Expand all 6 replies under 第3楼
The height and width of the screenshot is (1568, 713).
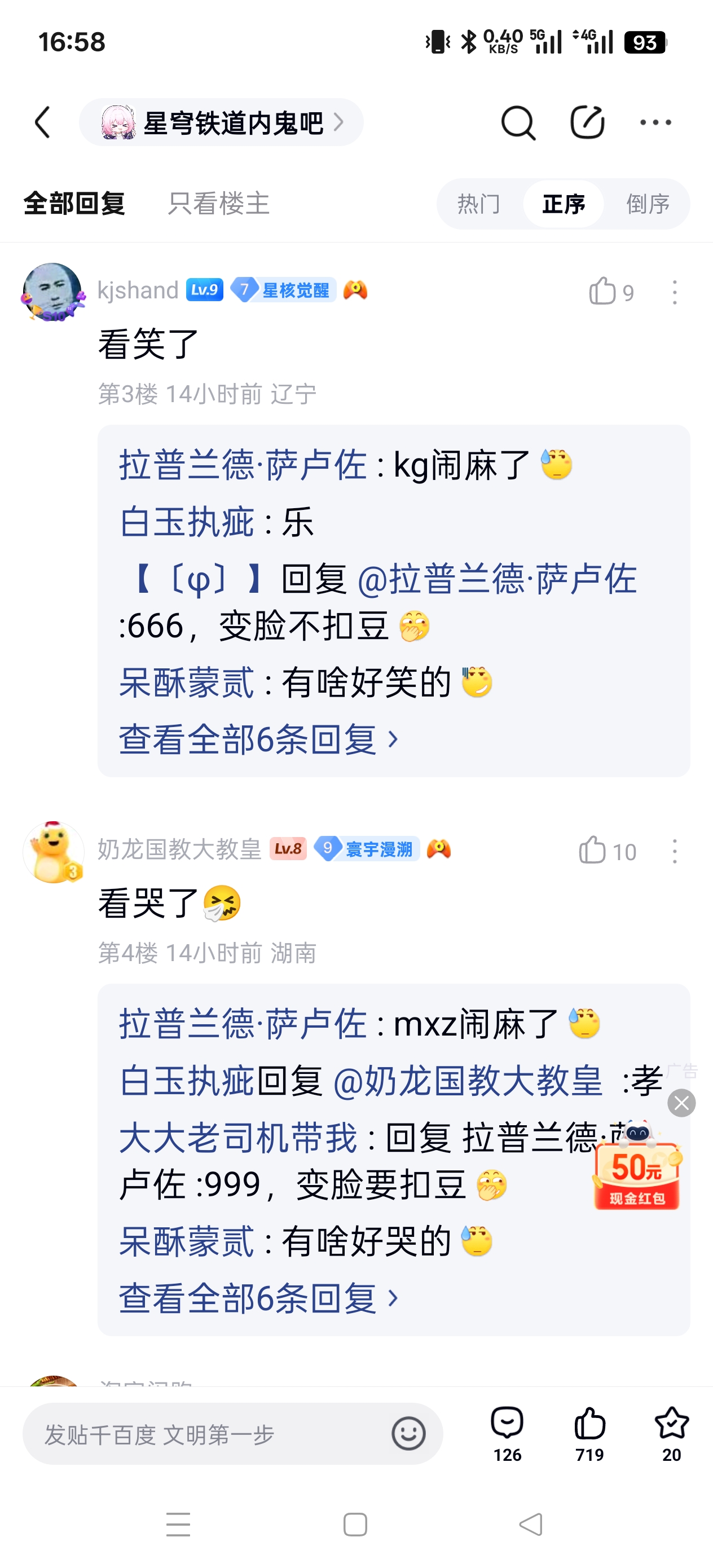[258, 739]
